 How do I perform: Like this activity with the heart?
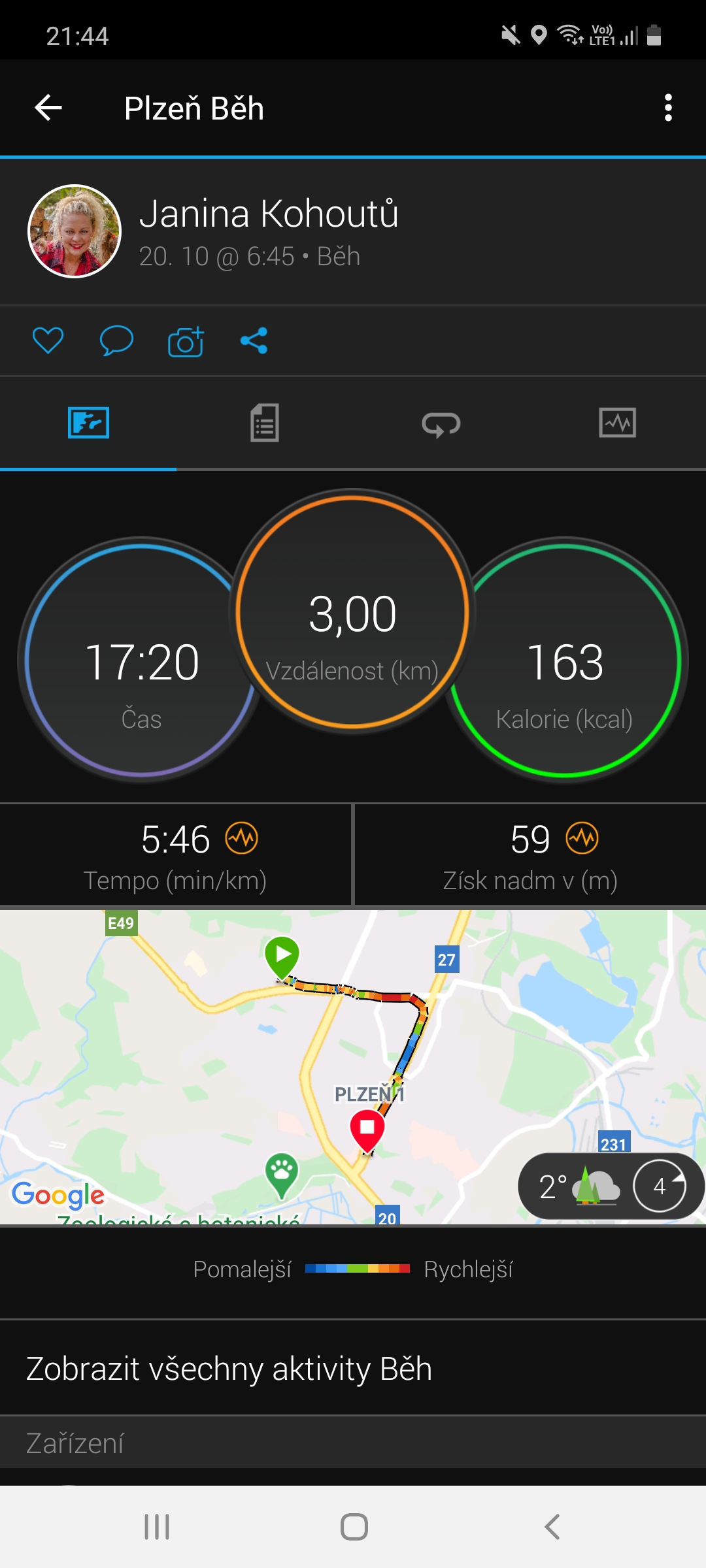pos(48,340)
